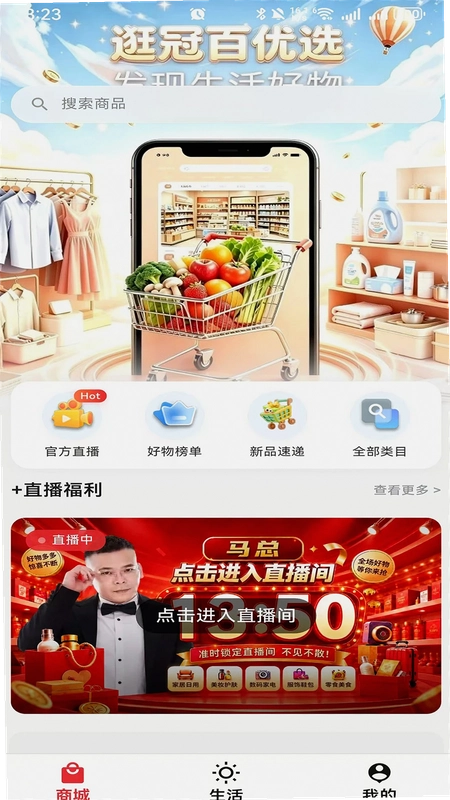450x800 pixels.
Task: Open the 好物榜单 ranking list
Action: 174,426
